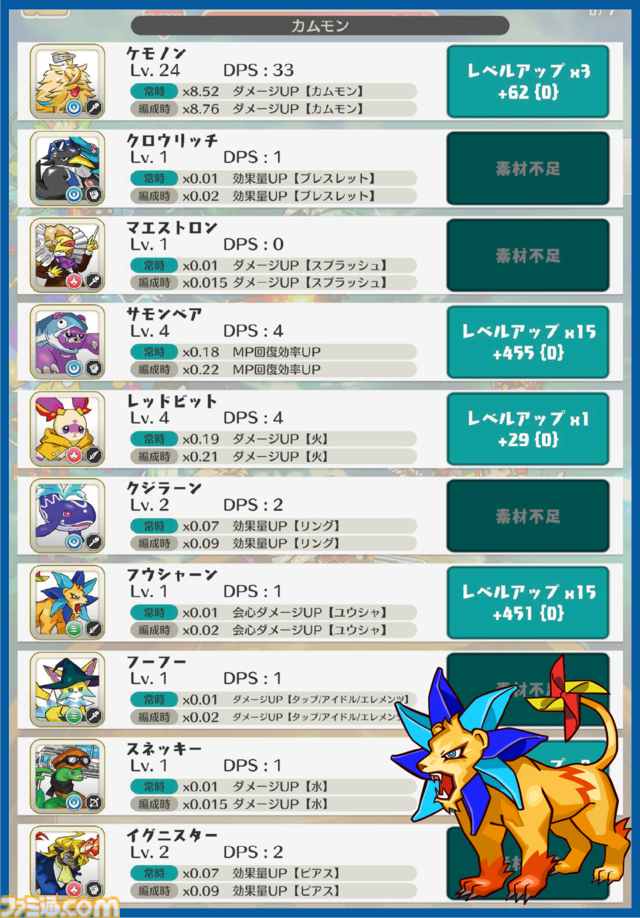
Task: Open フーフー portrait details
Action: coord(66,690)
